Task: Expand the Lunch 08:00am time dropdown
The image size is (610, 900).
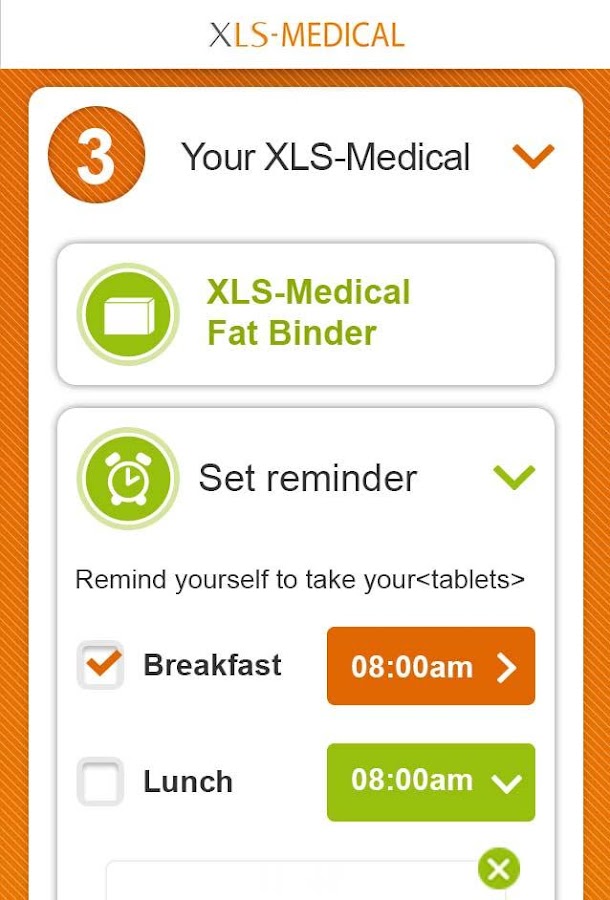Action: coord(431,782)
